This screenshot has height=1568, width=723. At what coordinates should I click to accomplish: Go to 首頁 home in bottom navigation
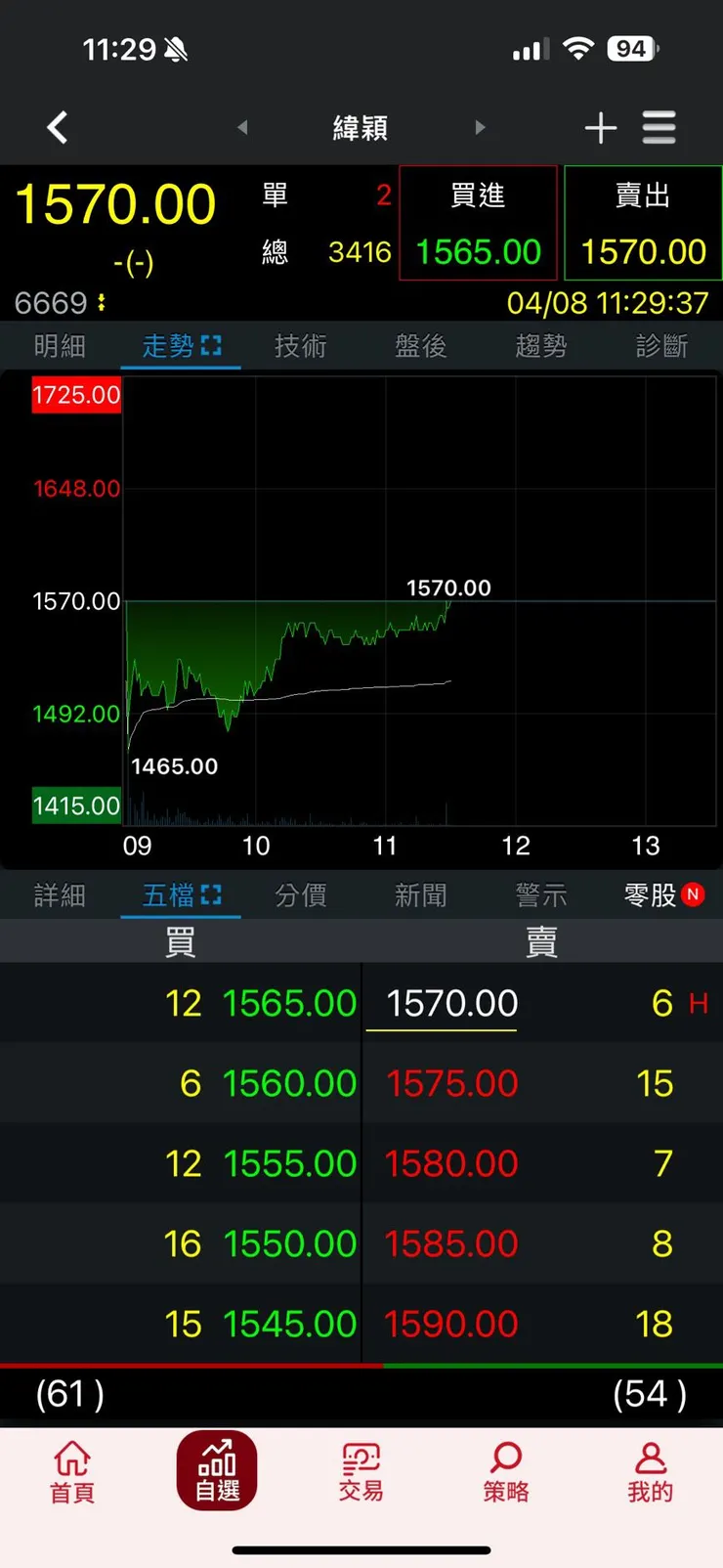click(72, 1471)
